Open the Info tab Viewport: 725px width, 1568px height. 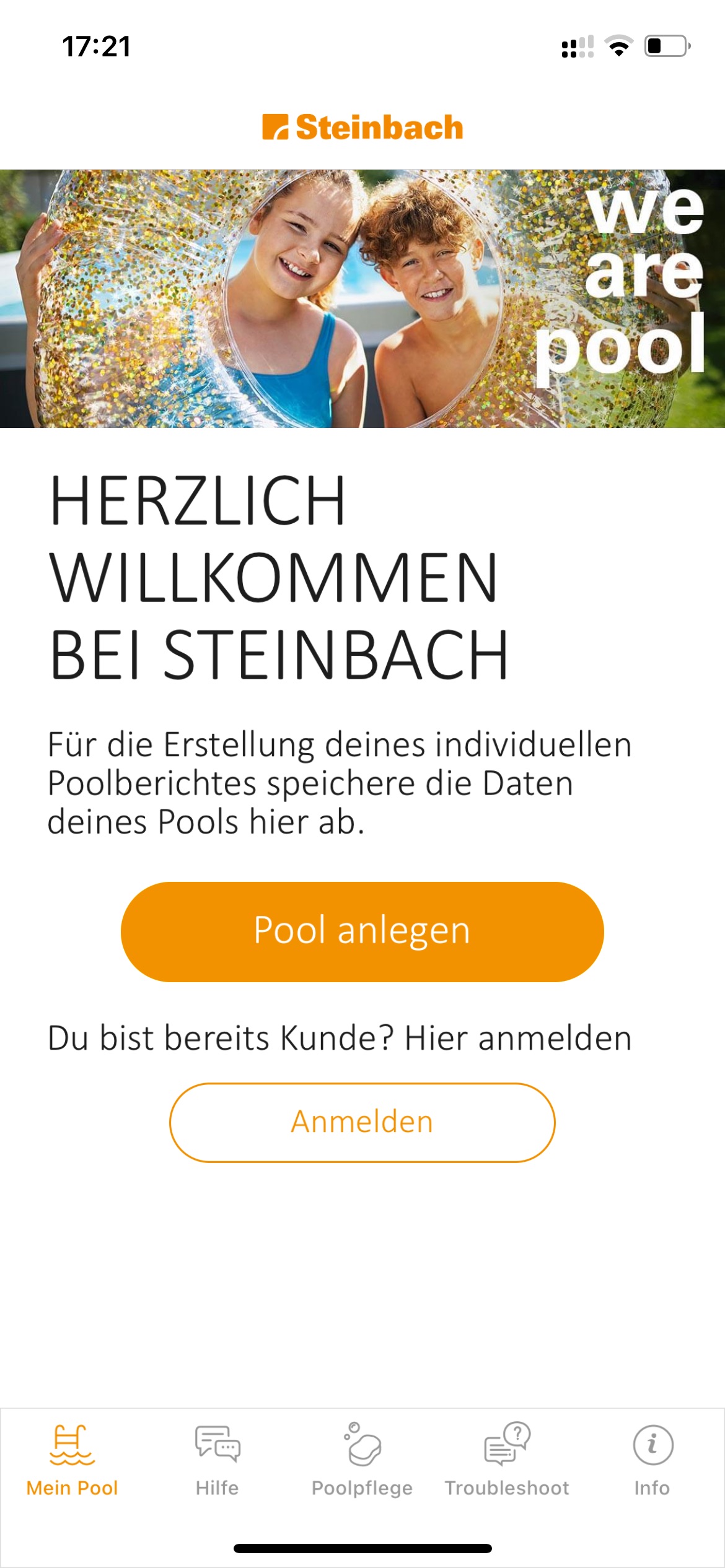click(x=652, y=1460)
